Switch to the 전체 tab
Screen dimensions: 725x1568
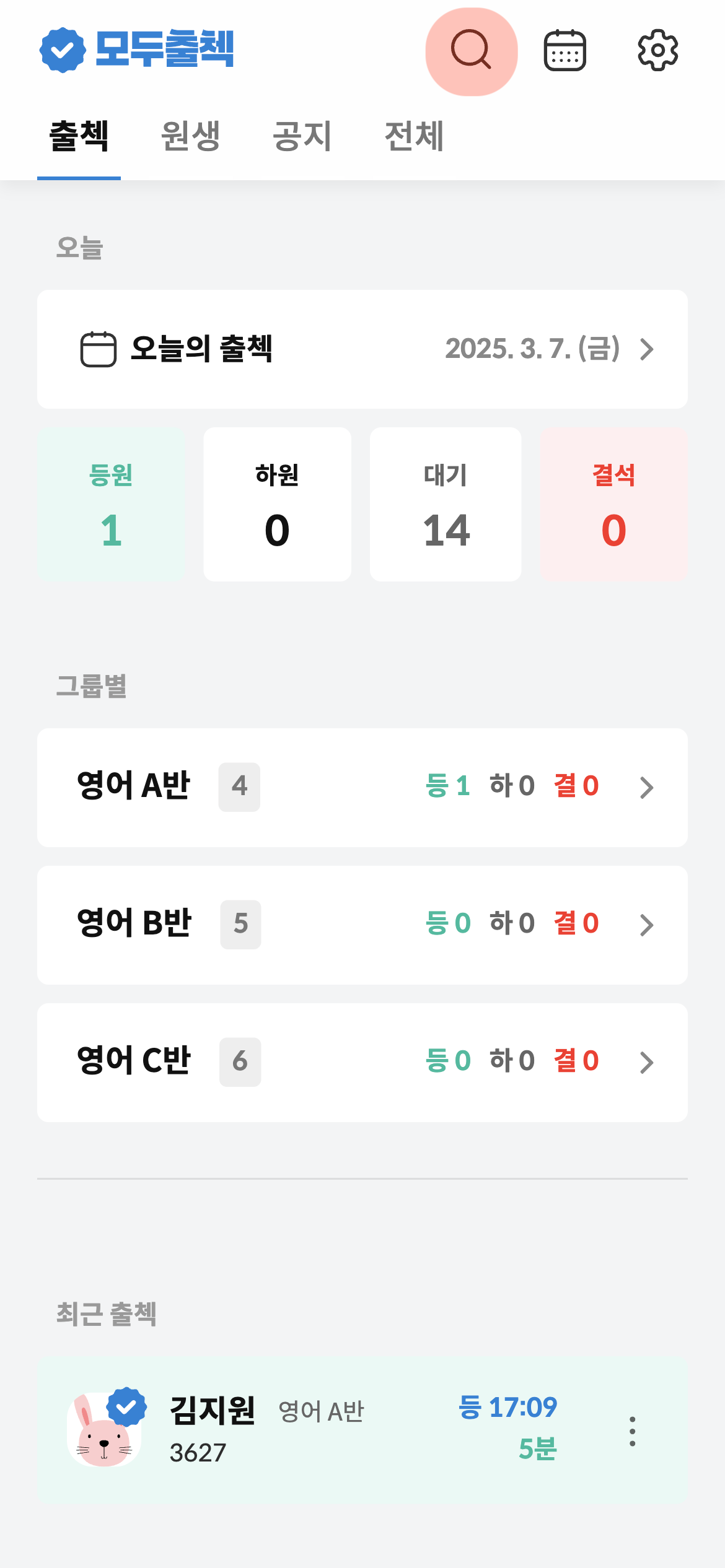pyautogui.click(x=413, y=136)
